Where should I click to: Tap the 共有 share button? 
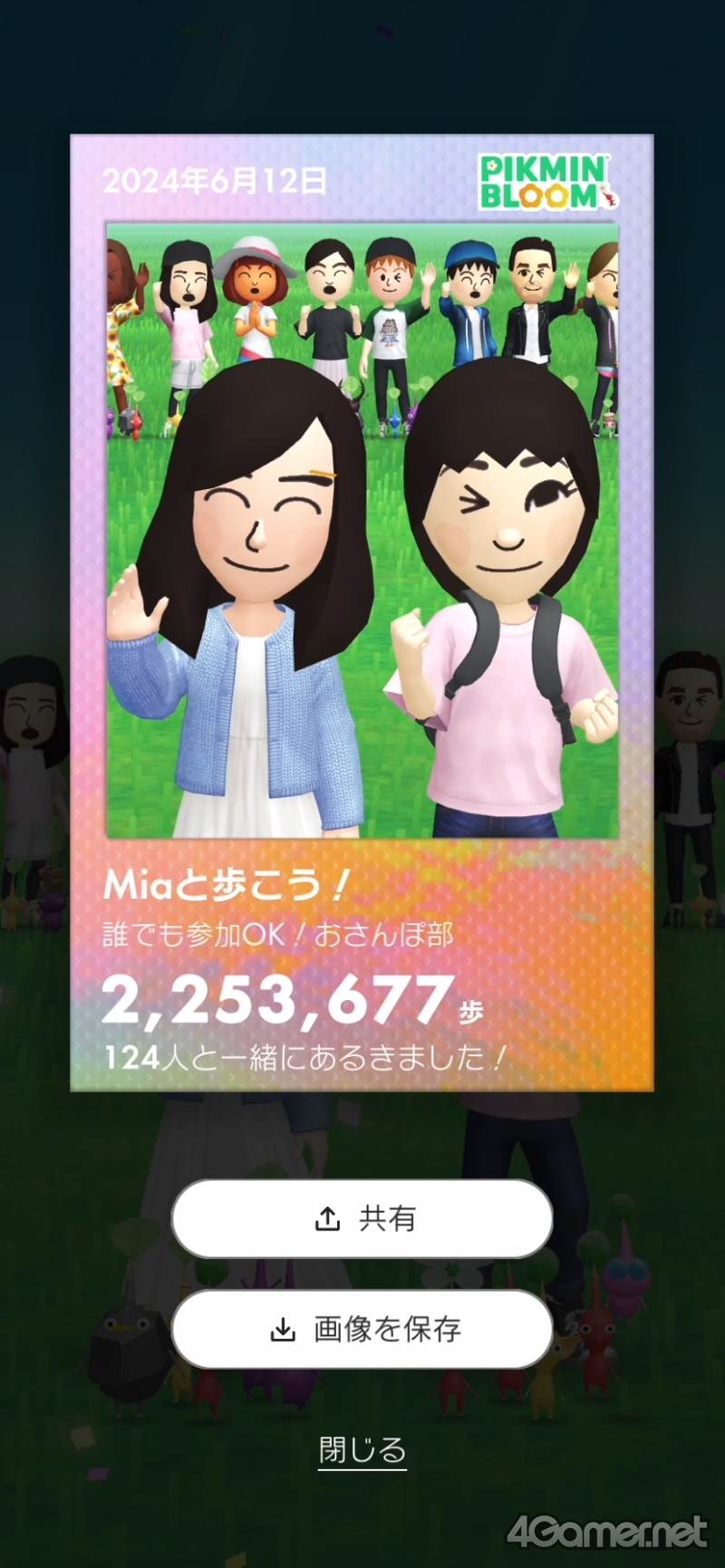pos(362,1218)
